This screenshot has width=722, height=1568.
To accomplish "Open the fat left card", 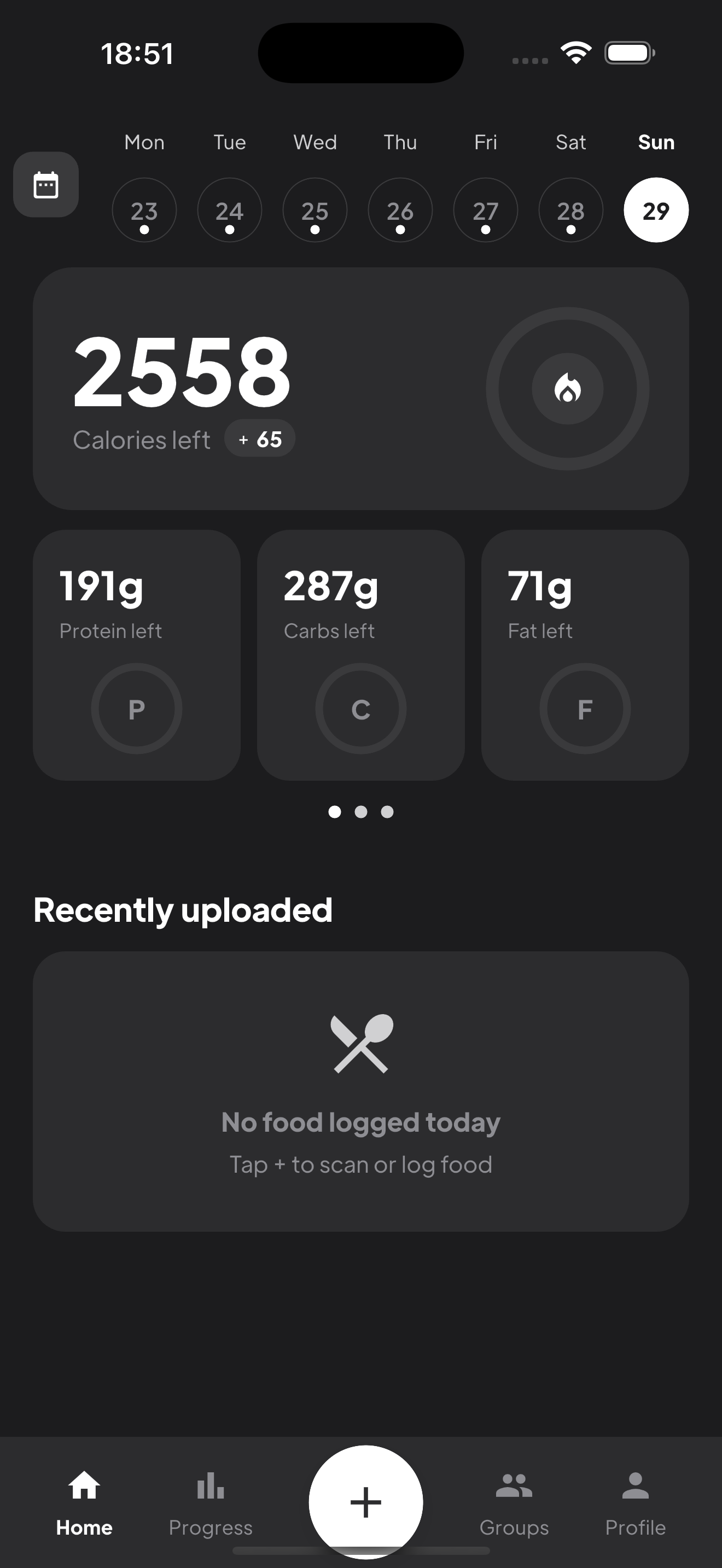I will pyautogui.click(x=584, y=654).
